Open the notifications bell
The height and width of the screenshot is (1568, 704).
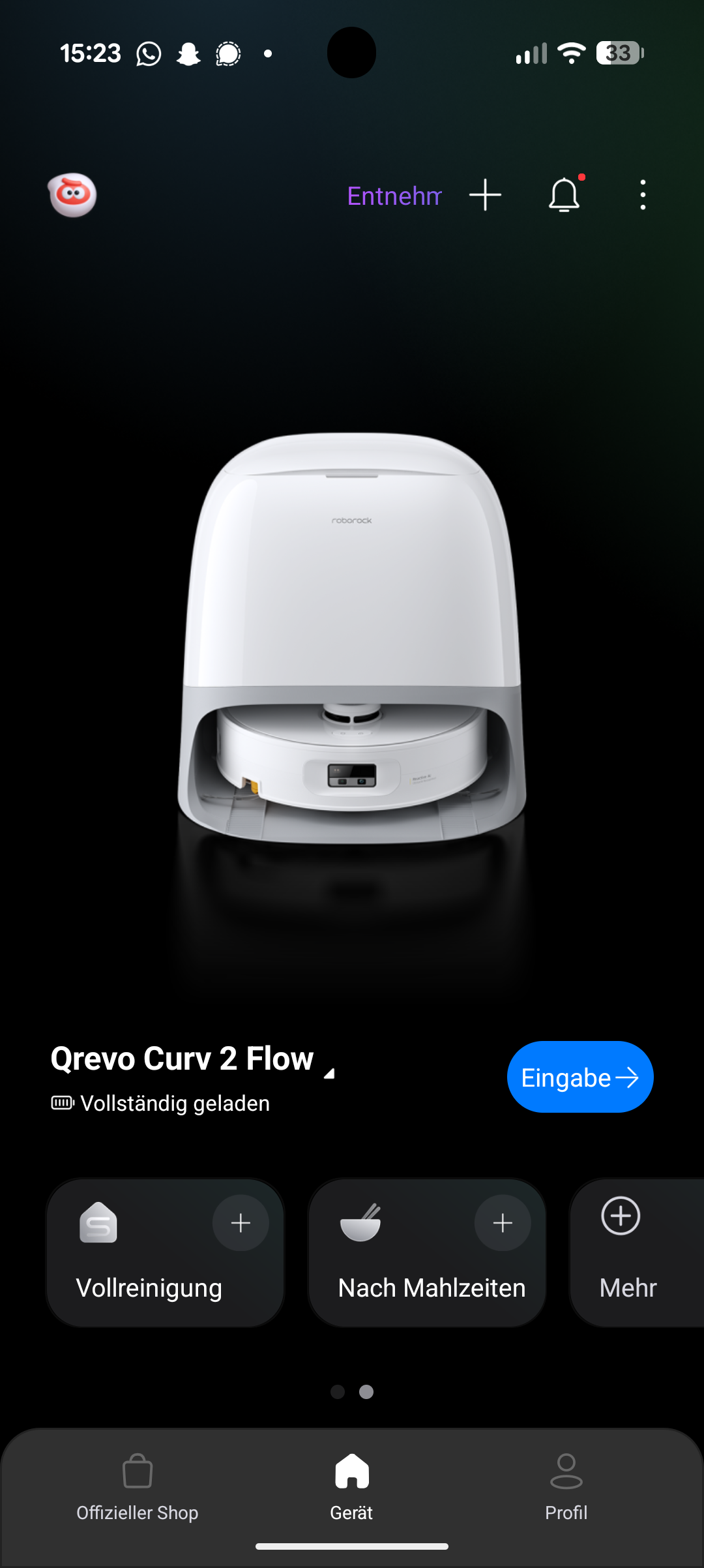pyautogui.click(x=564, y=195)
